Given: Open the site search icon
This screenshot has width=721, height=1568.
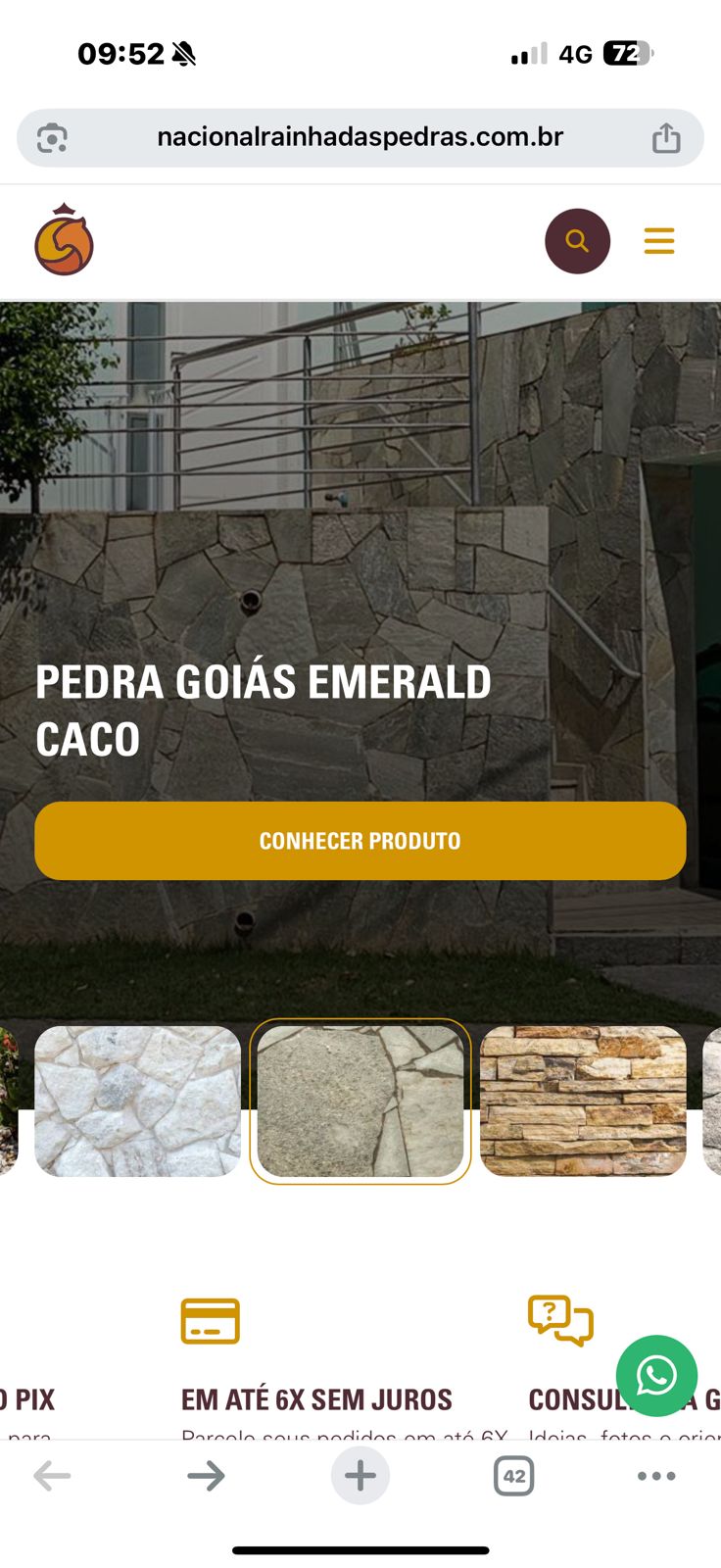Looking at the screenshot, I should (x=577, y=241).
